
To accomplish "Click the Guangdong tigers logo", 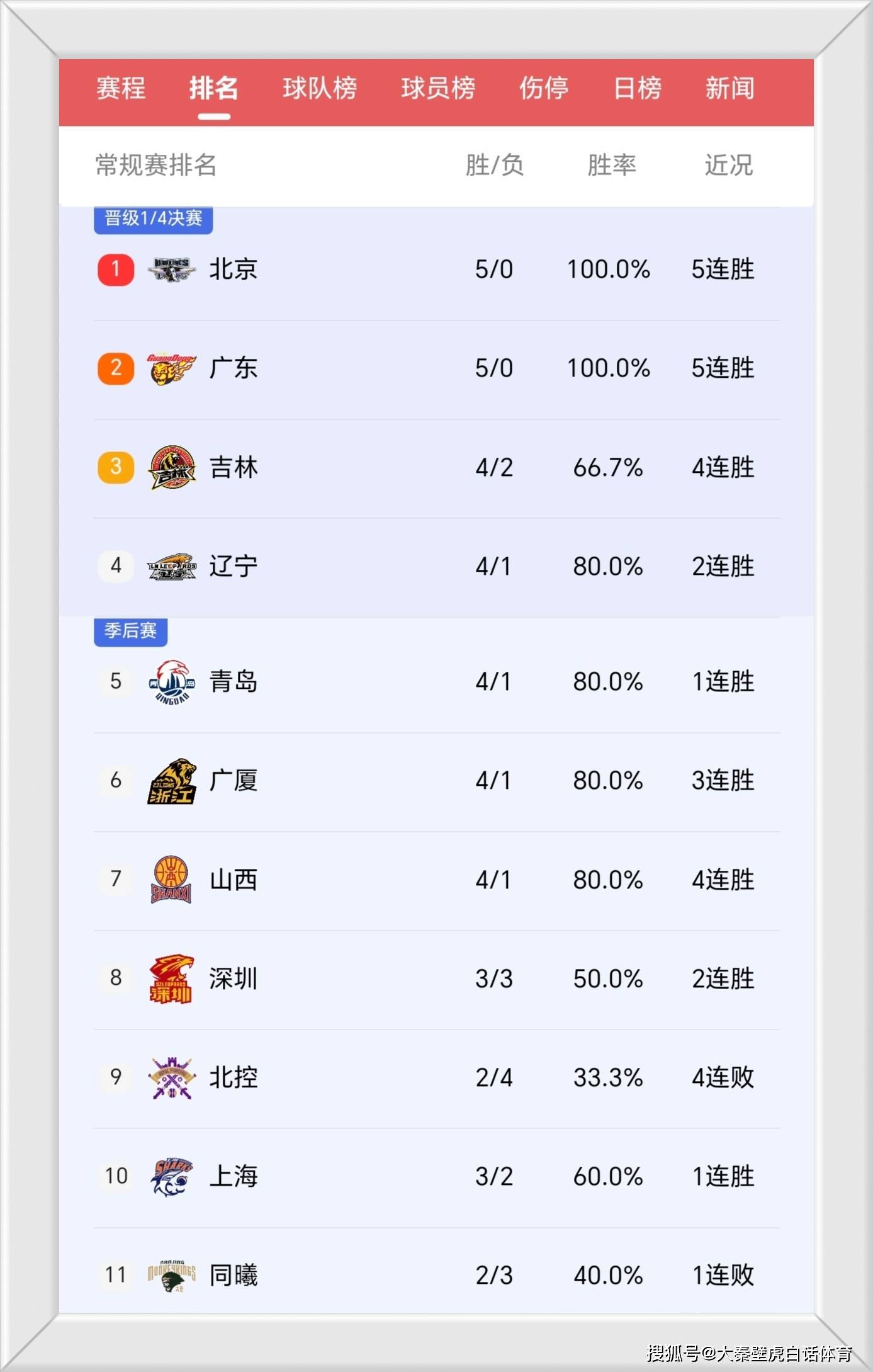I will click(170, 368).
